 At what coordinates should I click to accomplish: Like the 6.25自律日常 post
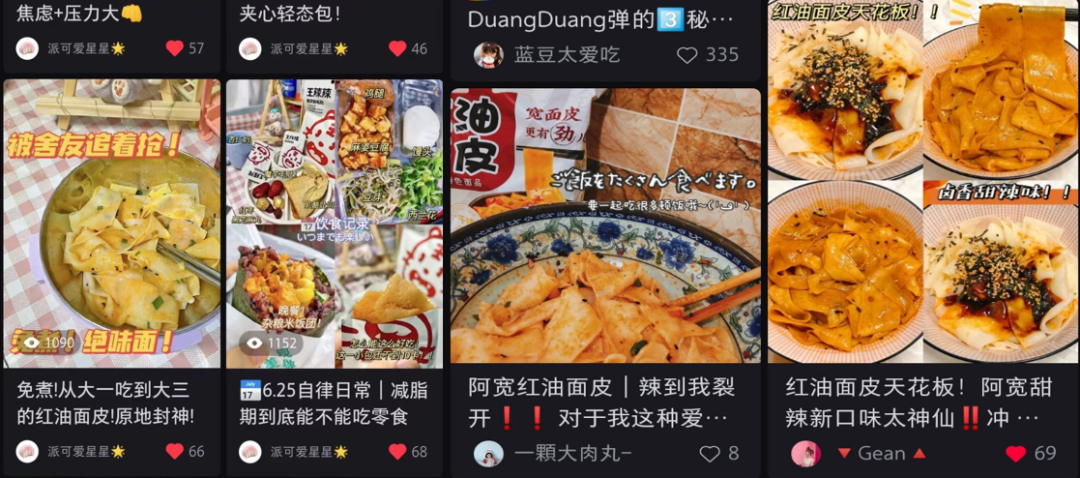tap(398, 451)
